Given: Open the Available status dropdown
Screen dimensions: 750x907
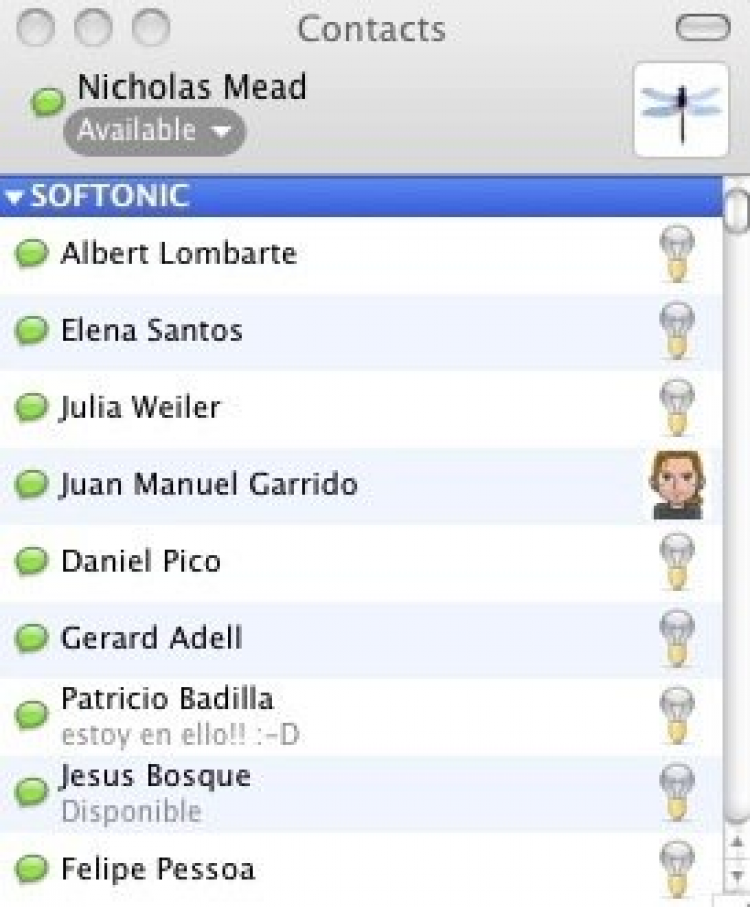Looking at the screenshot, I should click(153, 131).
